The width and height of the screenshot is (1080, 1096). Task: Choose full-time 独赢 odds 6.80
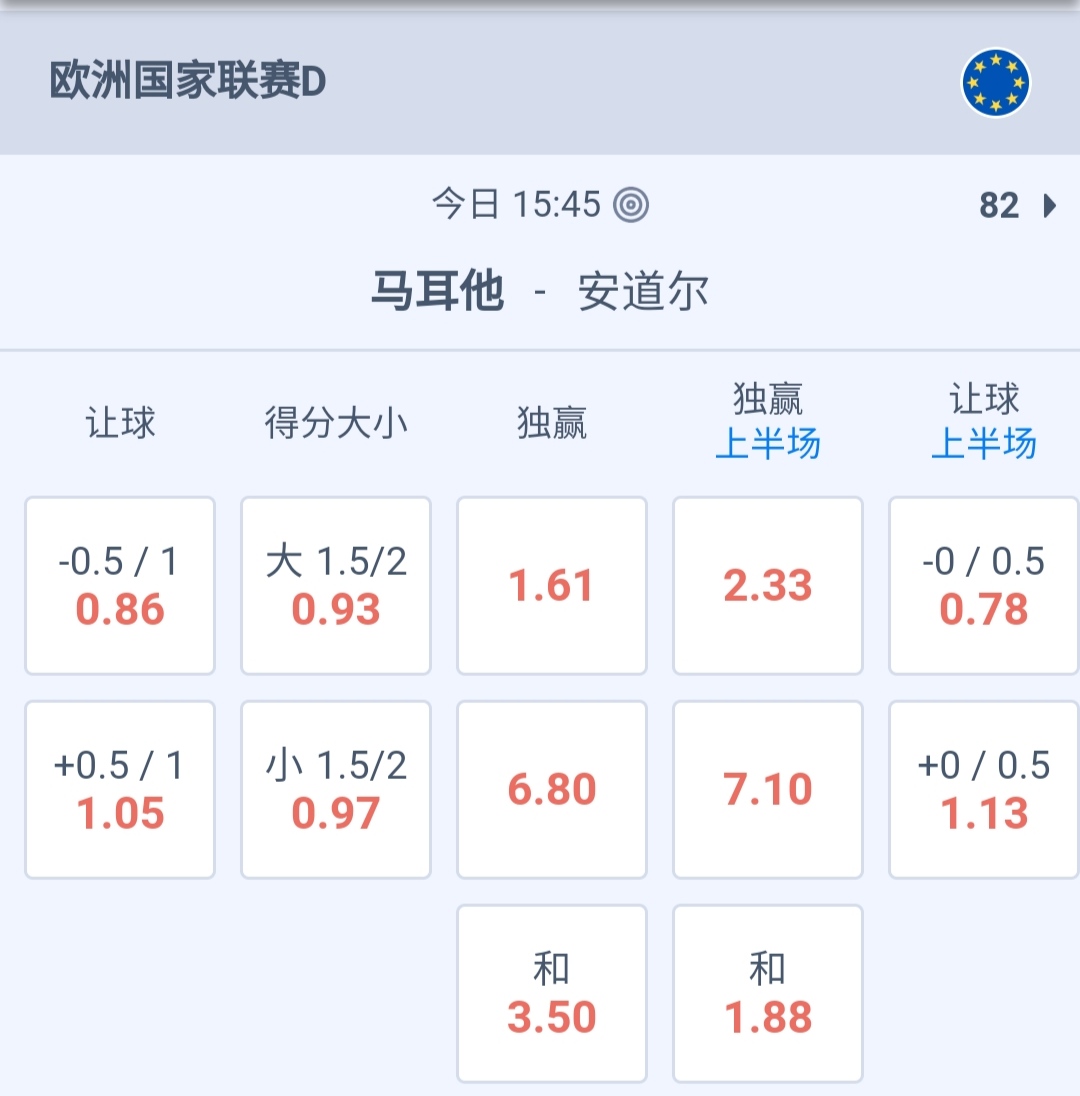pyautogui.click(x=552, y=790)
